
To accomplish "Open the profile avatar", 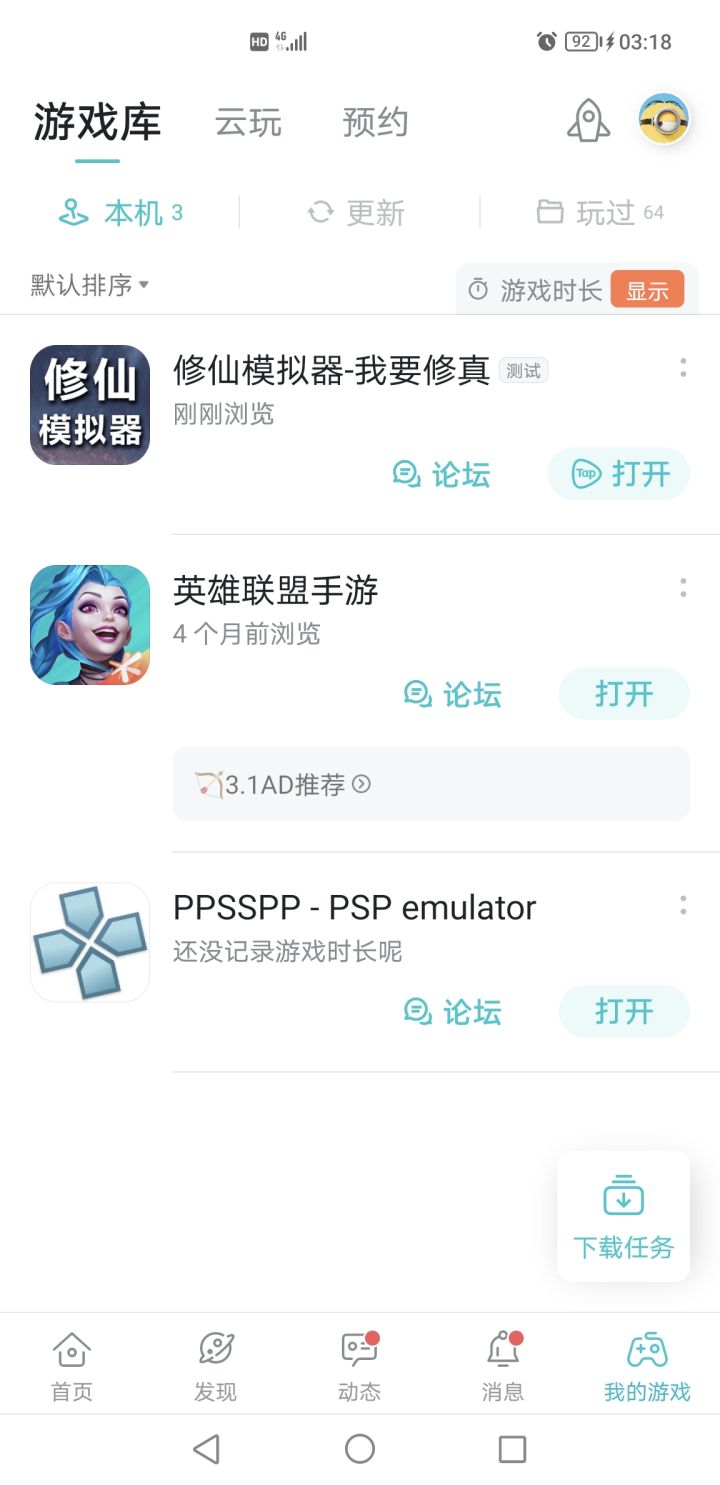I will pos(664,119).
